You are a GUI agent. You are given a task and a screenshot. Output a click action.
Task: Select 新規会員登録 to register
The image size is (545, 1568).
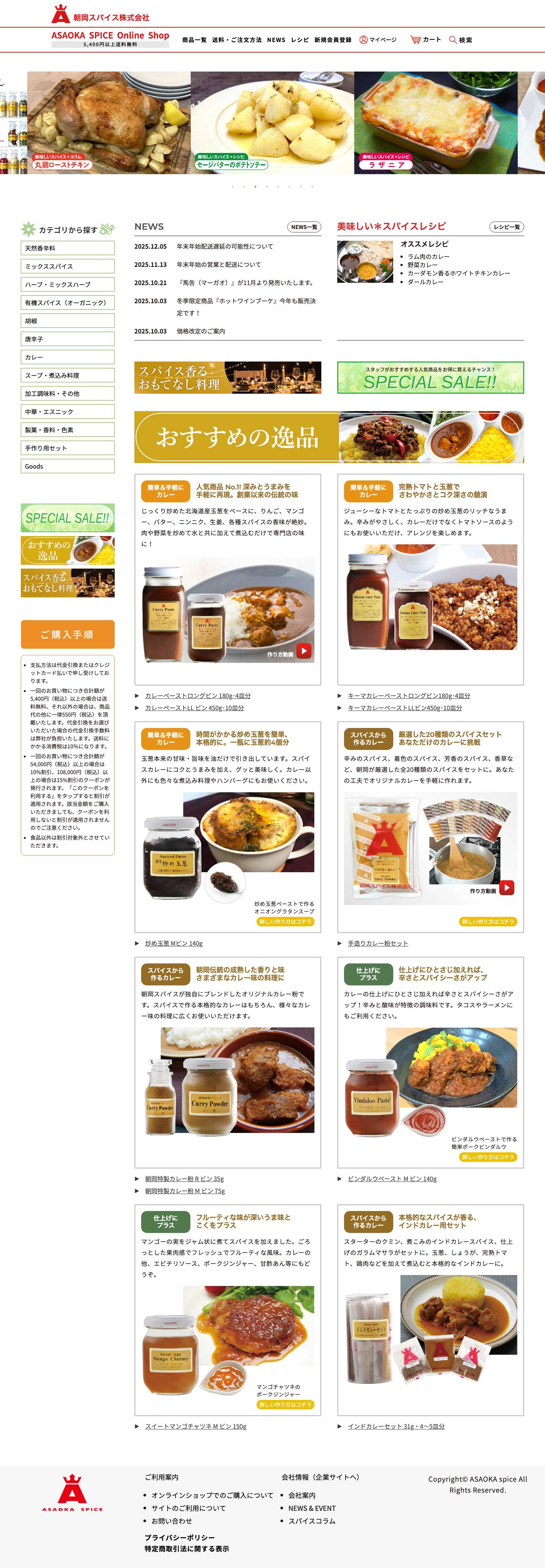(x=333, y=40)
